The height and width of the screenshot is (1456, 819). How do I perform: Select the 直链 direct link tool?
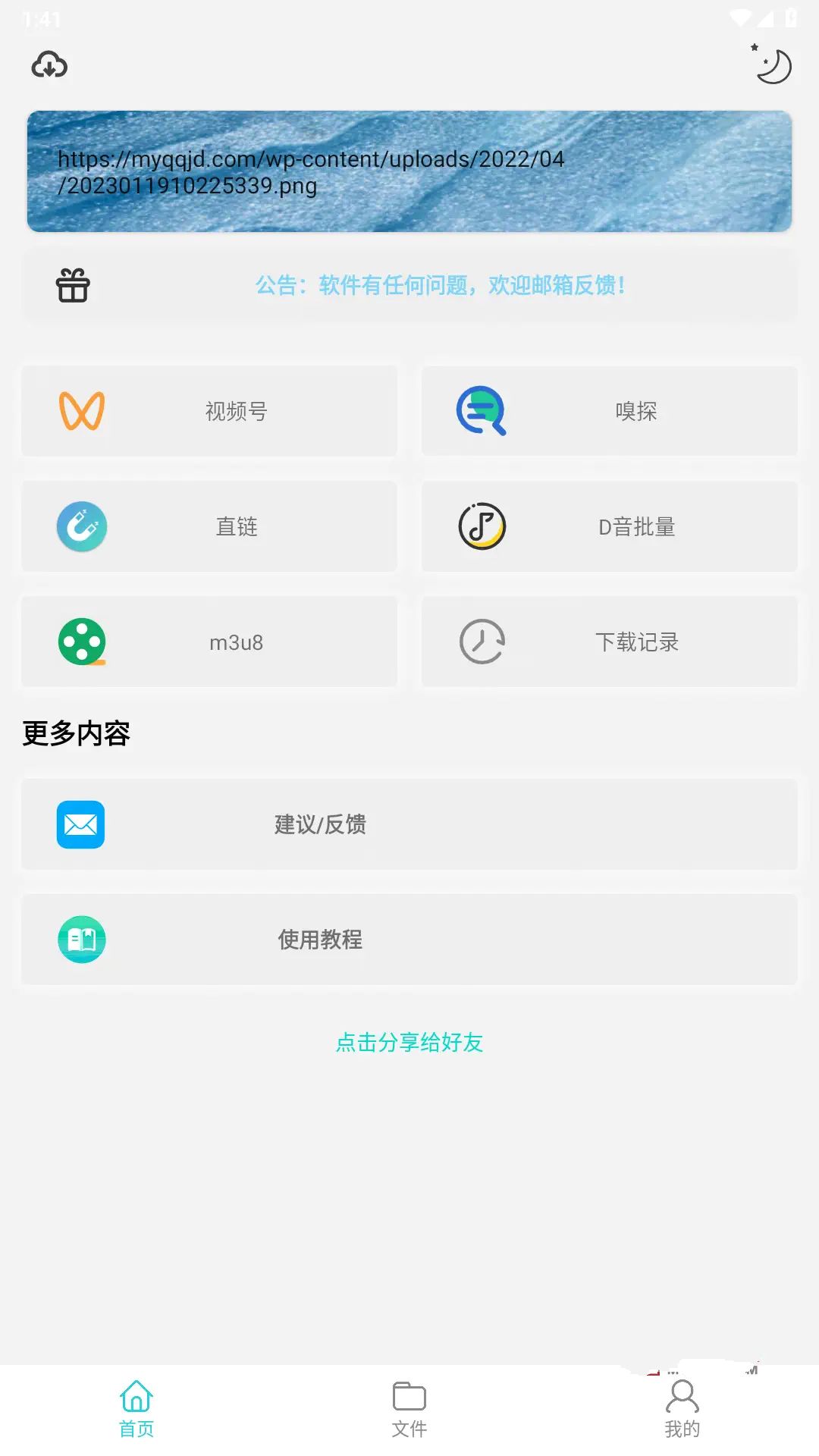click(x=209, y=526)
